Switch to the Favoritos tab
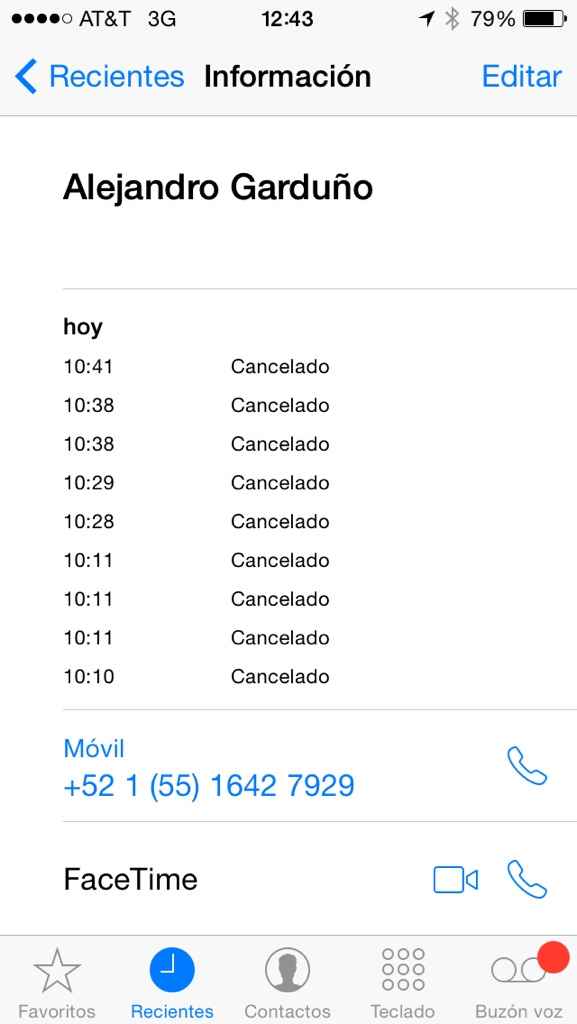Image resolution: width=577 pixels, height=1024 pixels. pyautogui.click(x=57, y=982)
